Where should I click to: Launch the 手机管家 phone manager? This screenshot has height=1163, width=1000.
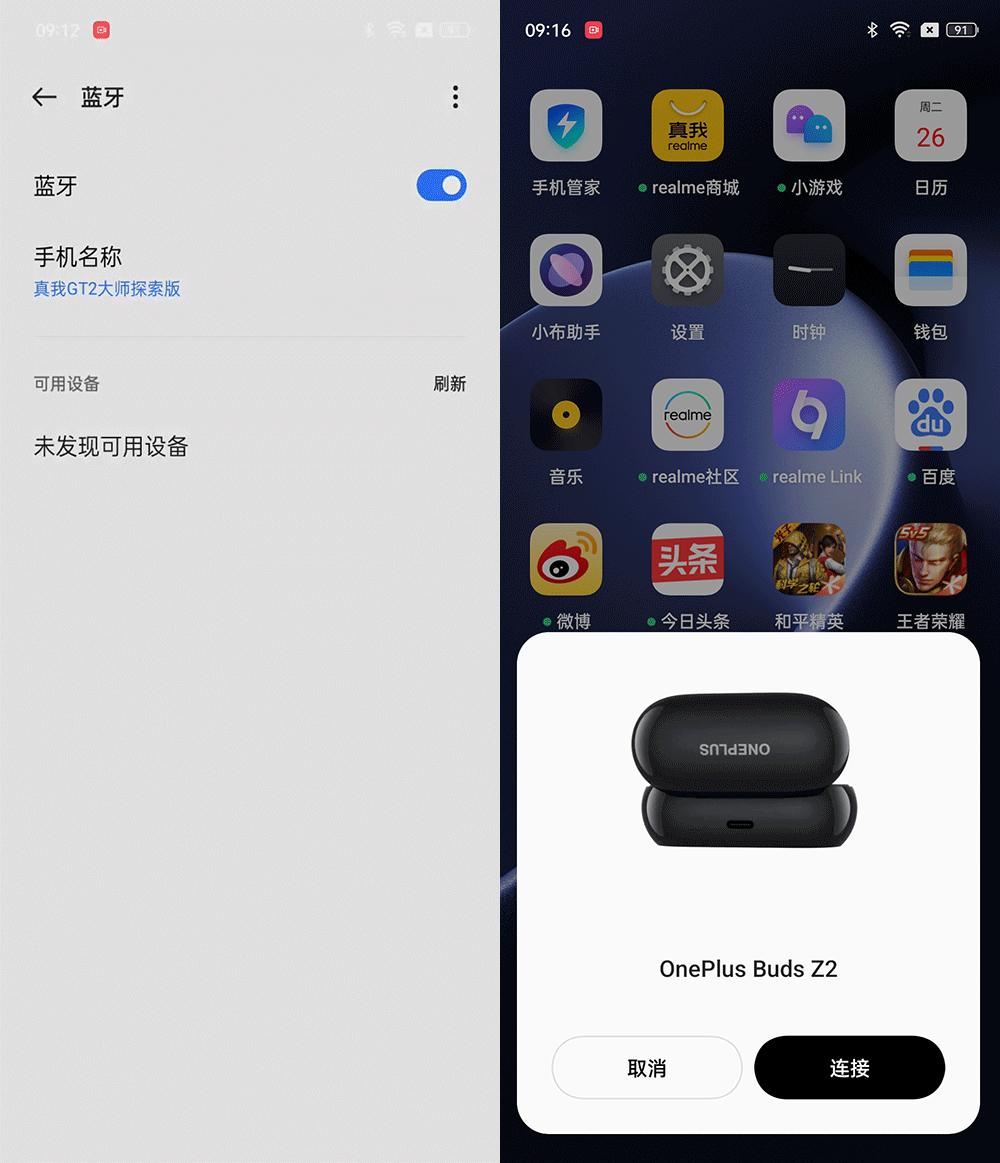point(566,126)
